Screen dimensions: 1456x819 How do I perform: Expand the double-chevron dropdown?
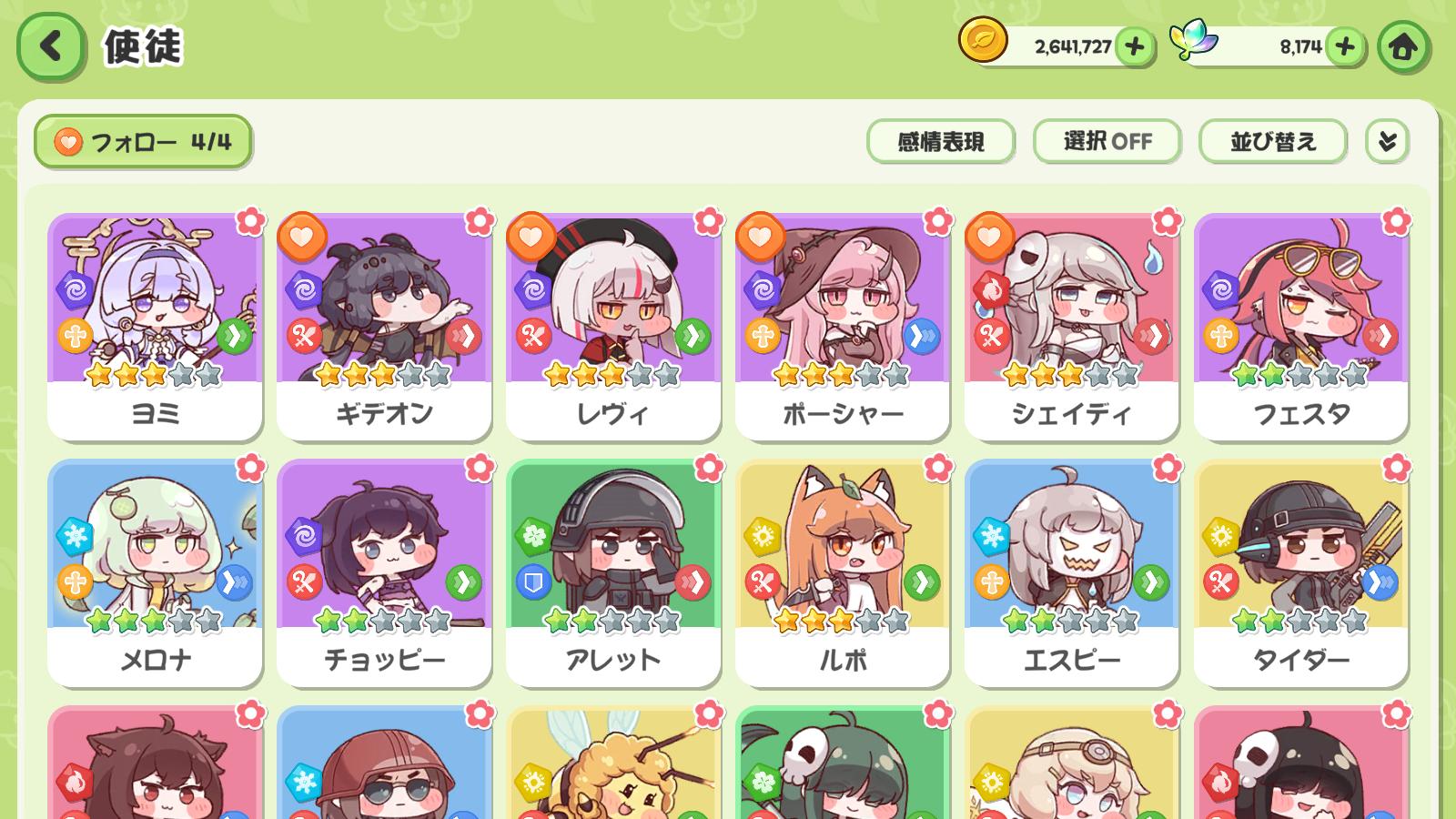tap(1387, 142)
